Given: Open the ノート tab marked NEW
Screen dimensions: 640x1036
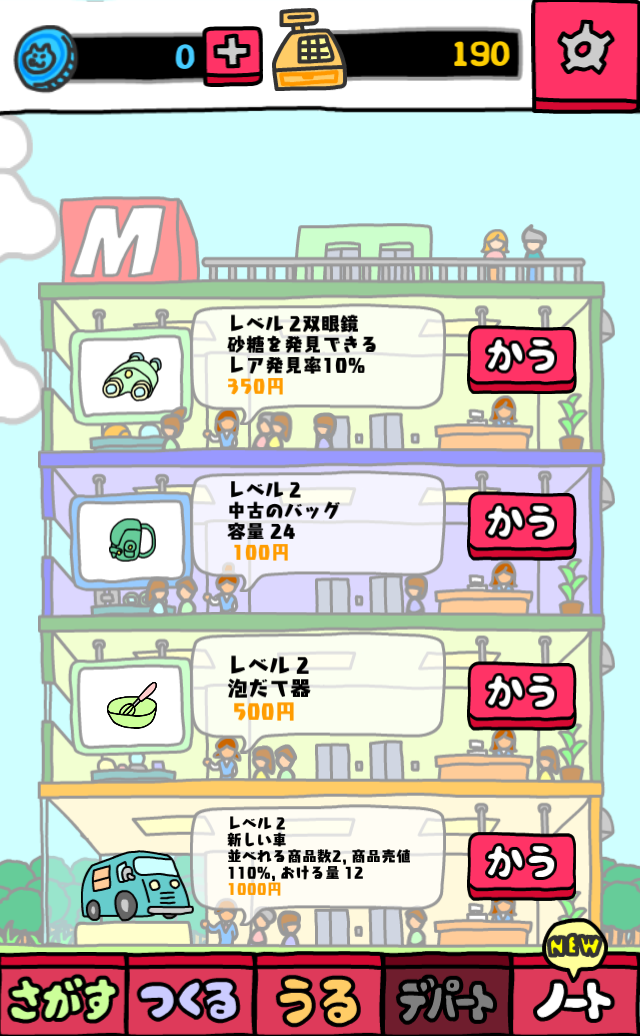Looking at the screenshot, I should (576, 996).
